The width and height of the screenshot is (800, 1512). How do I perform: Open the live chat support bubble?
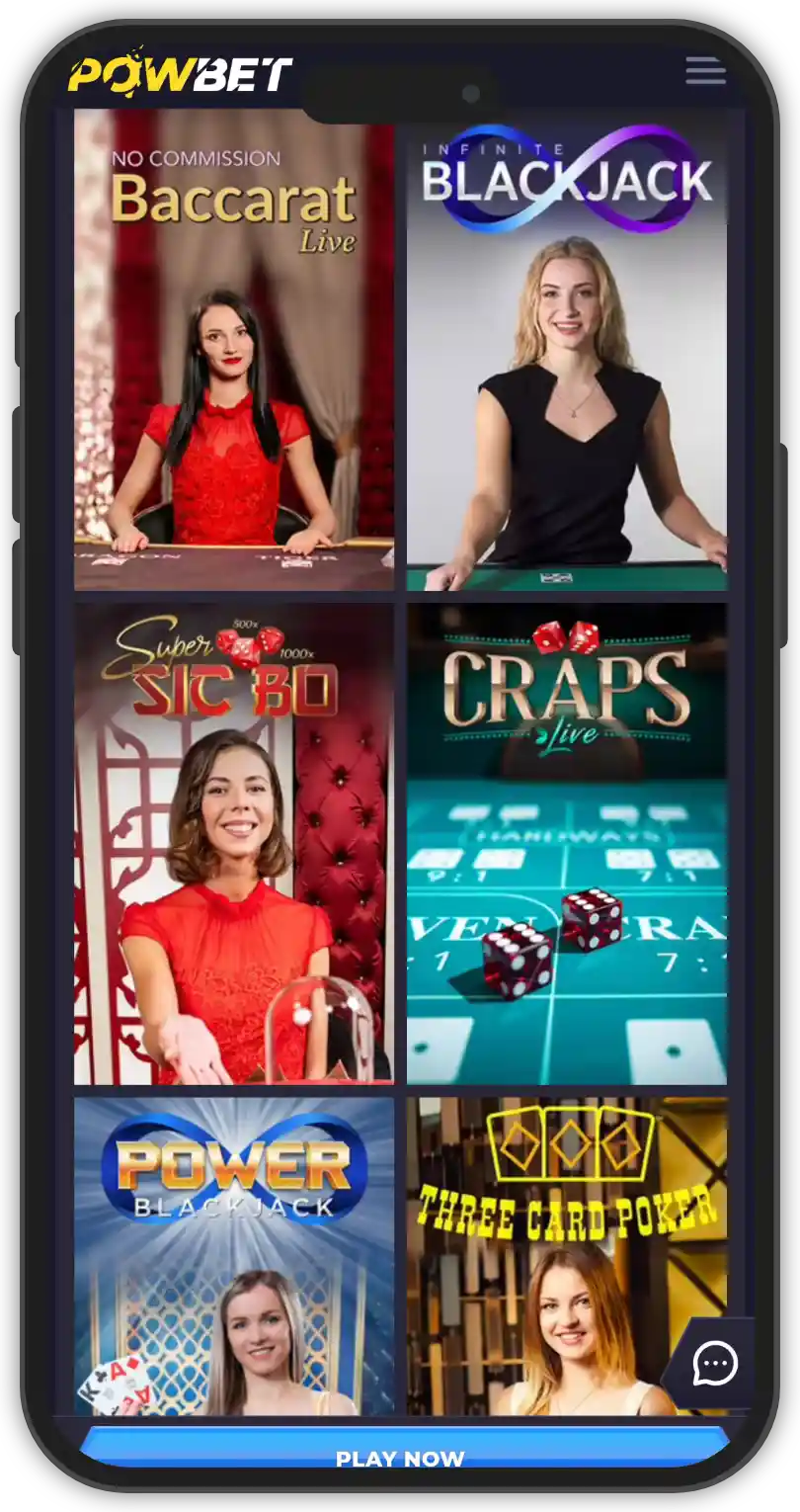pos(715,1365)
